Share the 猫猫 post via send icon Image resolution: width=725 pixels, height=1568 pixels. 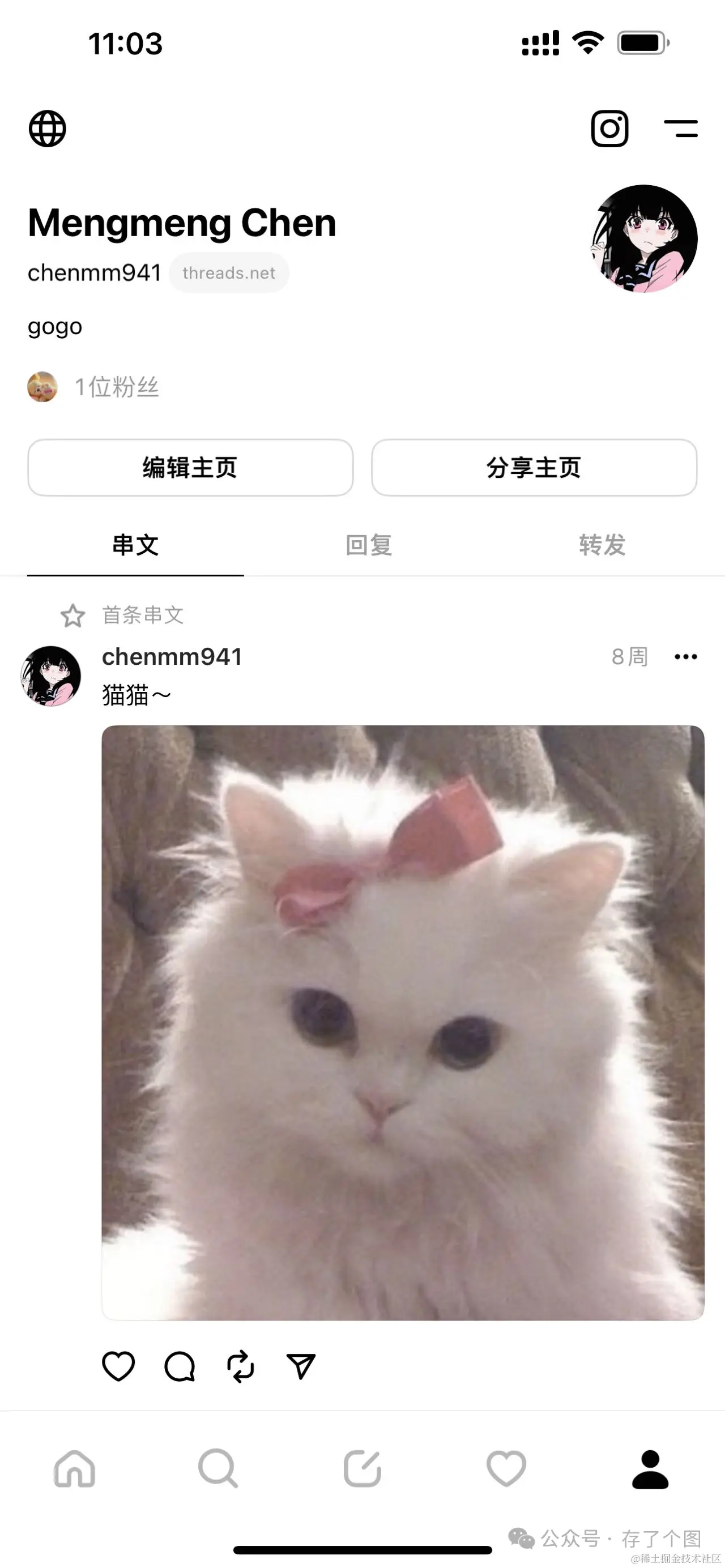click(301, 1366)
